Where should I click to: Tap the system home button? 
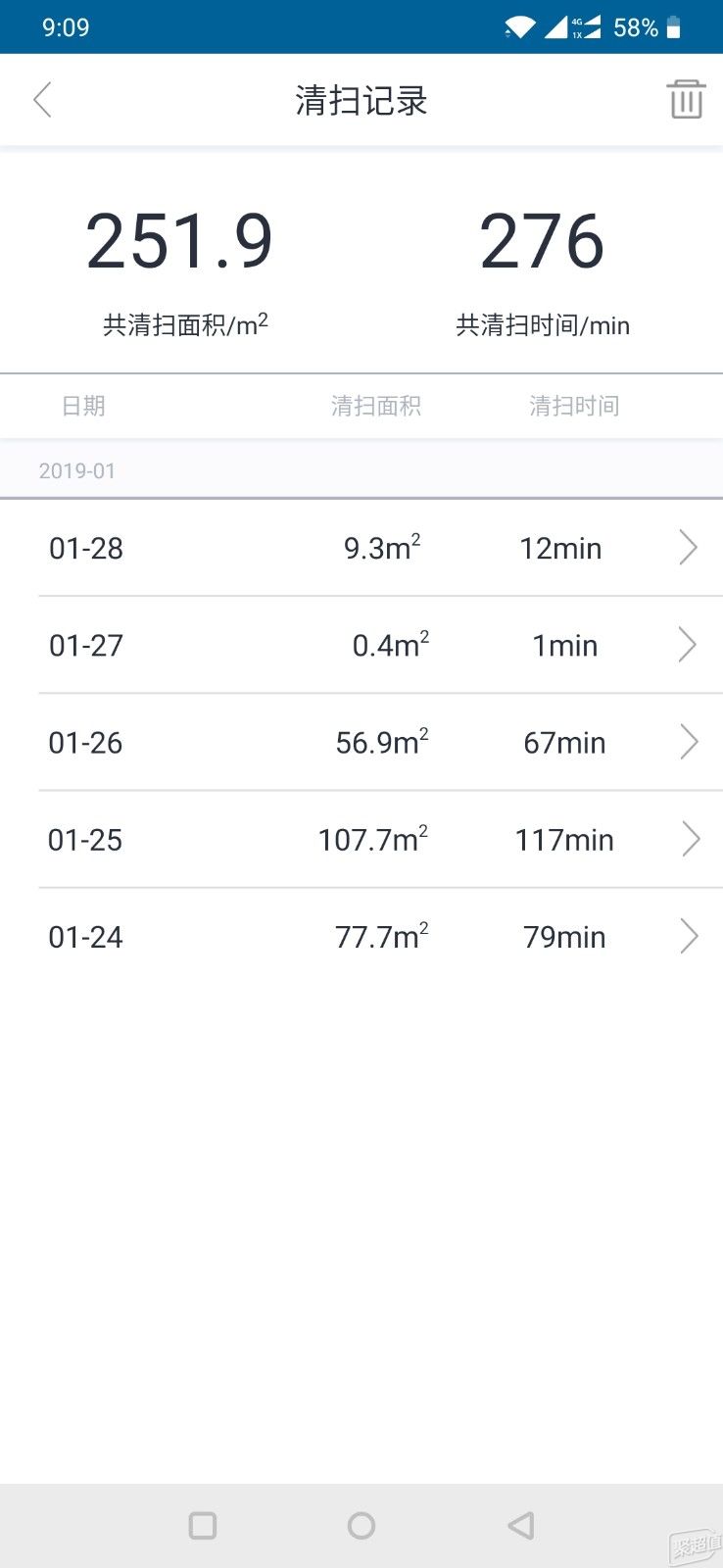(x=361, y=1525)
